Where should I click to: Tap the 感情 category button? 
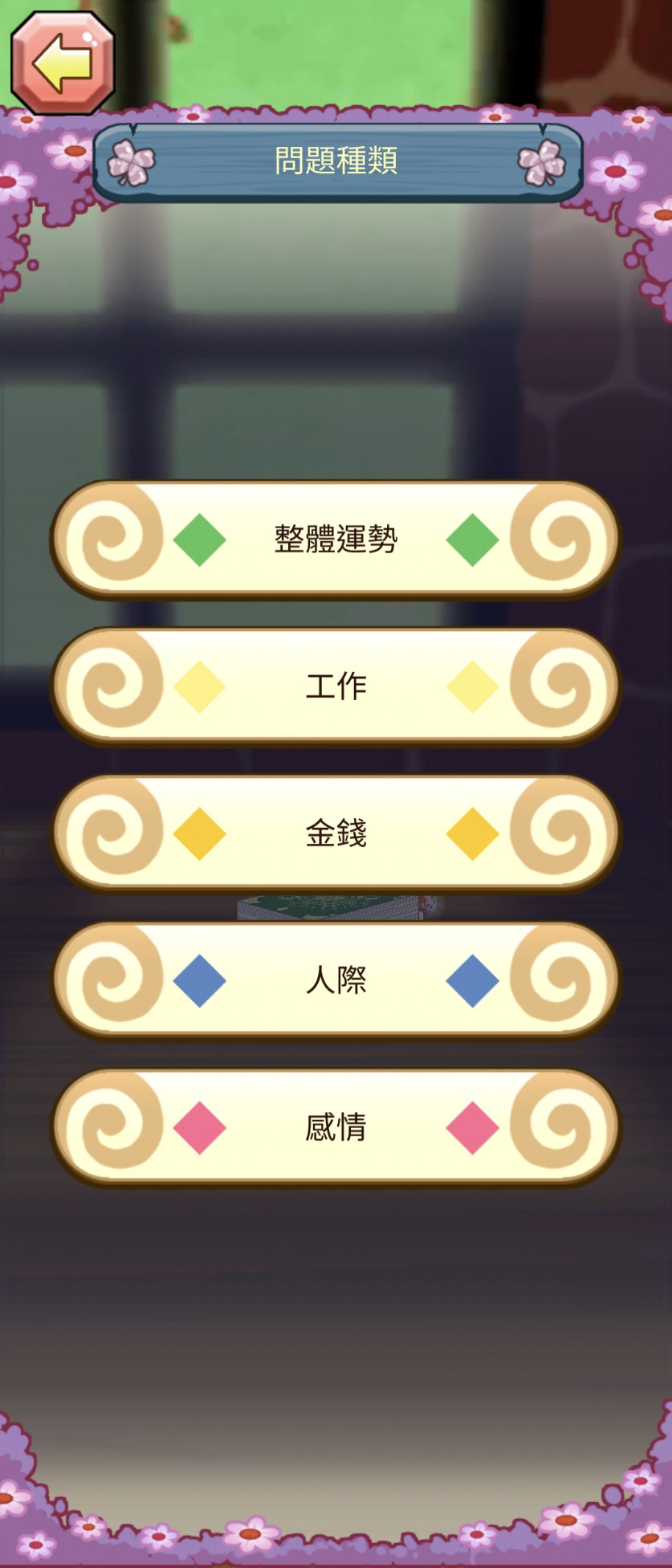tap(336, 1127)
